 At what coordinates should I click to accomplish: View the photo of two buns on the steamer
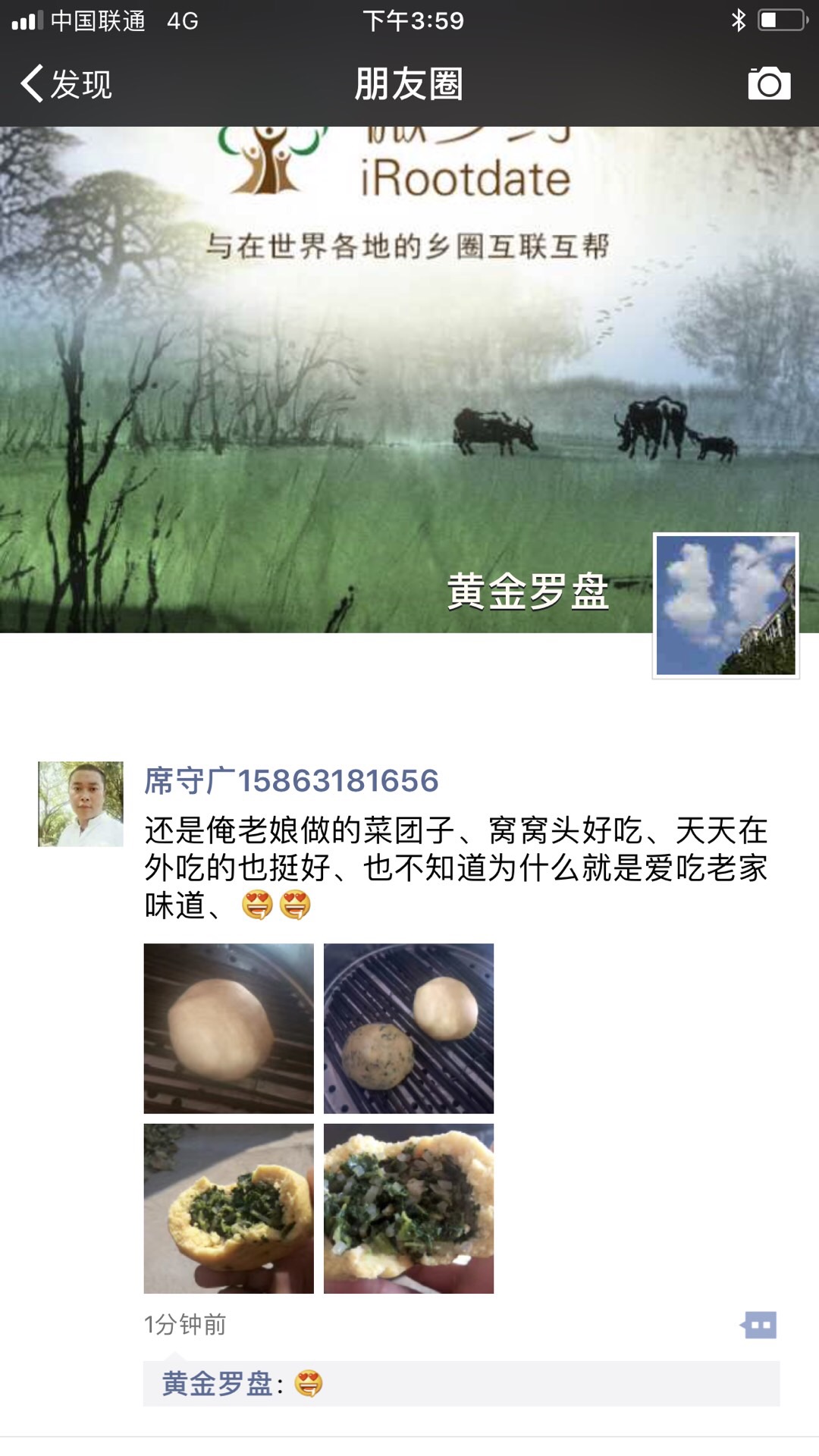coord(408,1028)
